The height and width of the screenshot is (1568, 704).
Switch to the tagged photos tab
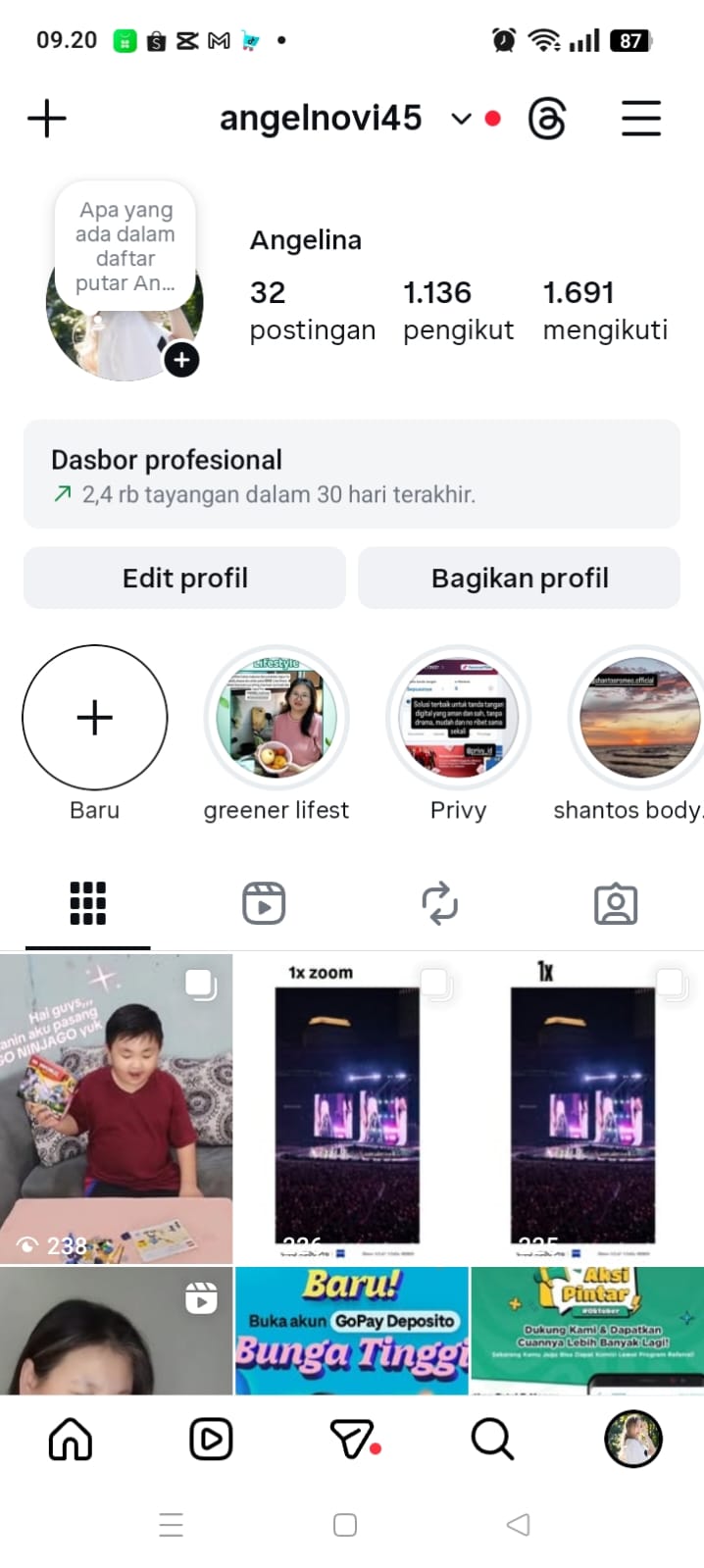tap(616, 903)
